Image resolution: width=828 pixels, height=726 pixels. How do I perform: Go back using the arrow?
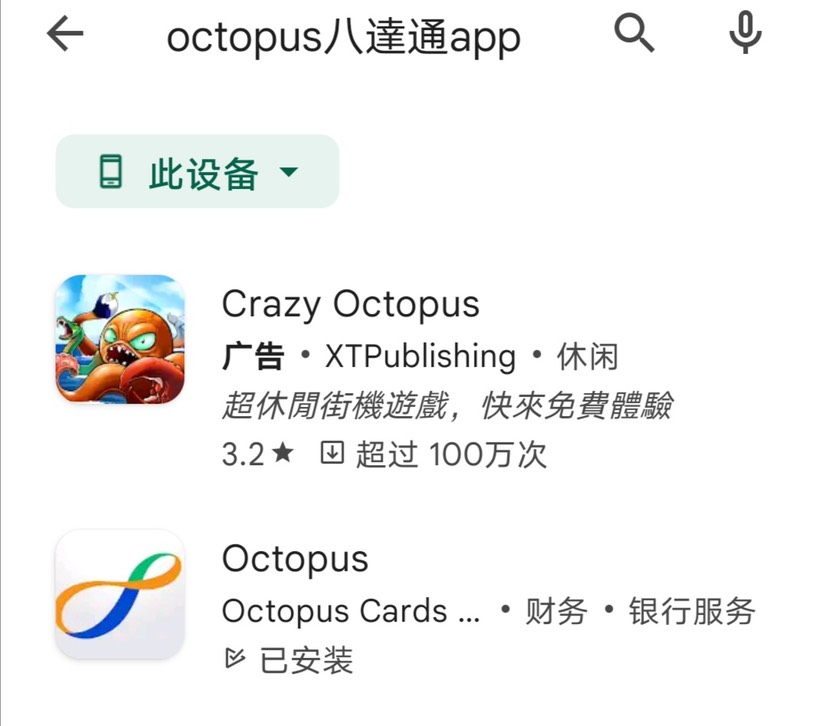(66, 36)
